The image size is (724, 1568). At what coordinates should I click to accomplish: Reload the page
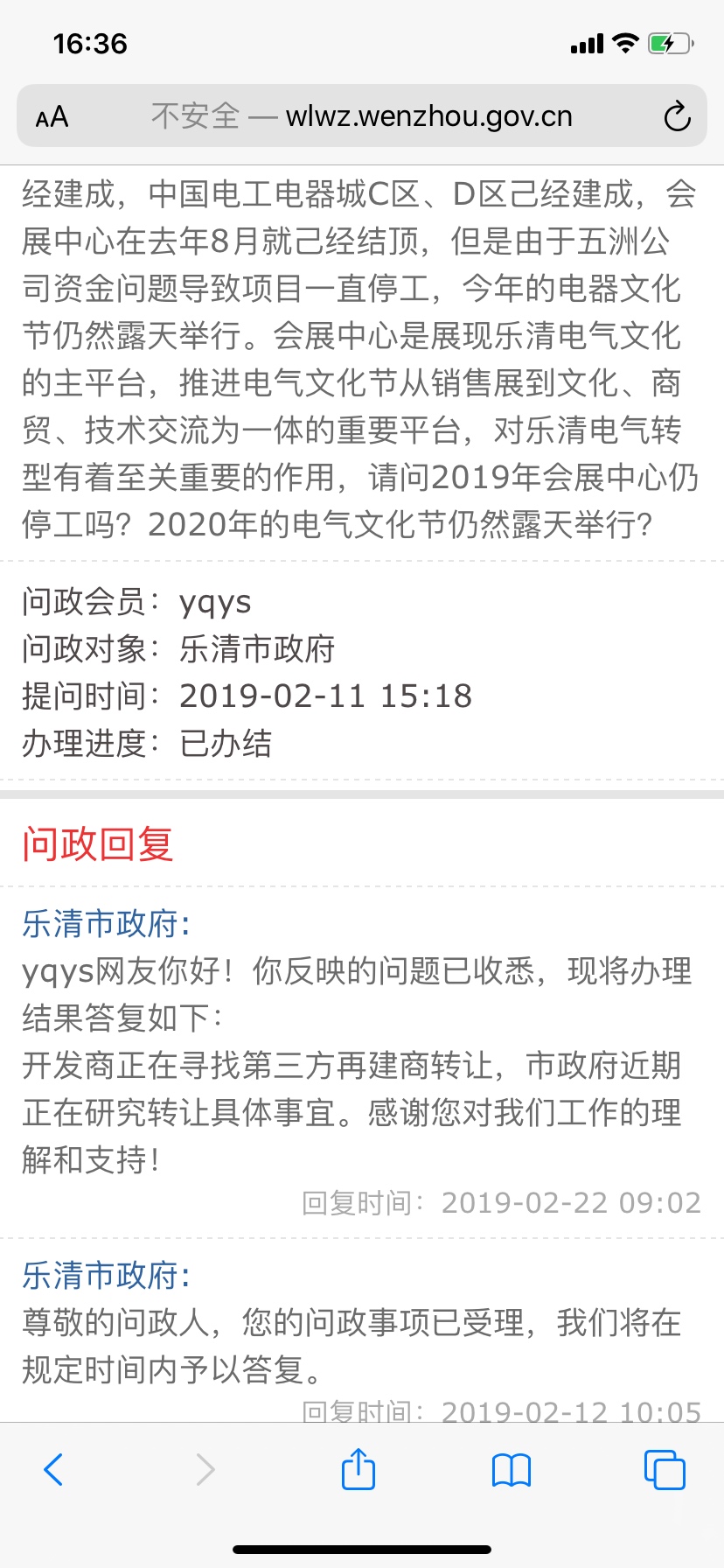point(677,116)
